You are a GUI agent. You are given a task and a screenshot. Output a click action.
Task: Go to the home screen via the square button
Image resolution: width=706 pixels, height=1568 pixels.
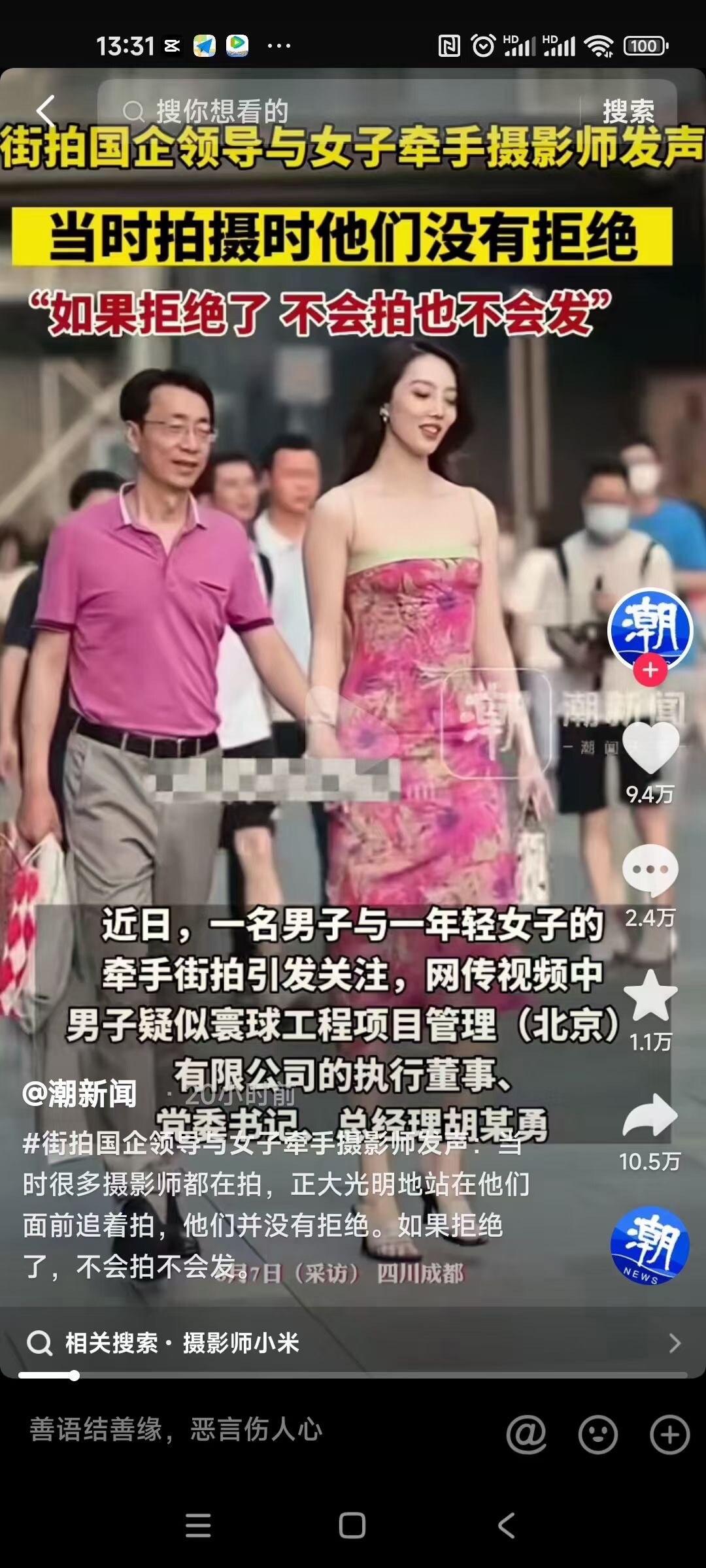(352, 1526)
